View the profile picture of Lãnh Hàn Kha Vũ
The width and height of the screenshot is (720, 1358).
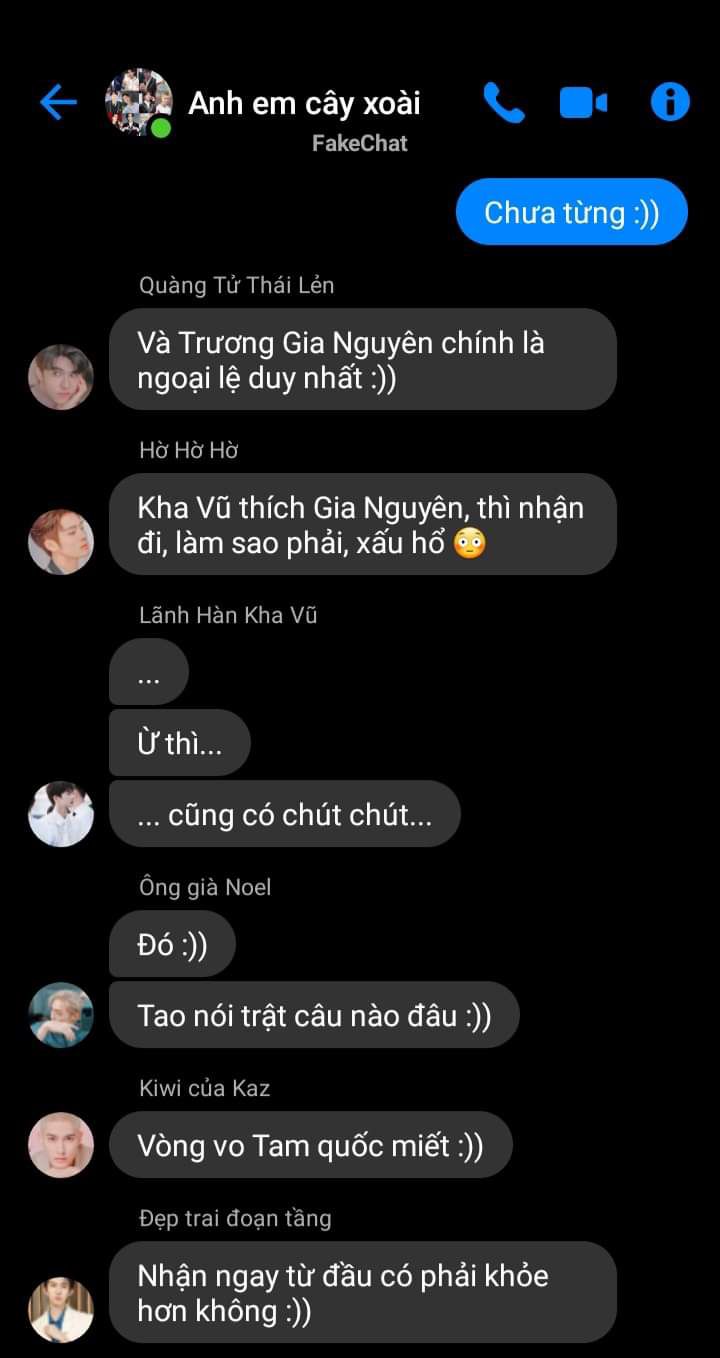(x=61, y=813)
